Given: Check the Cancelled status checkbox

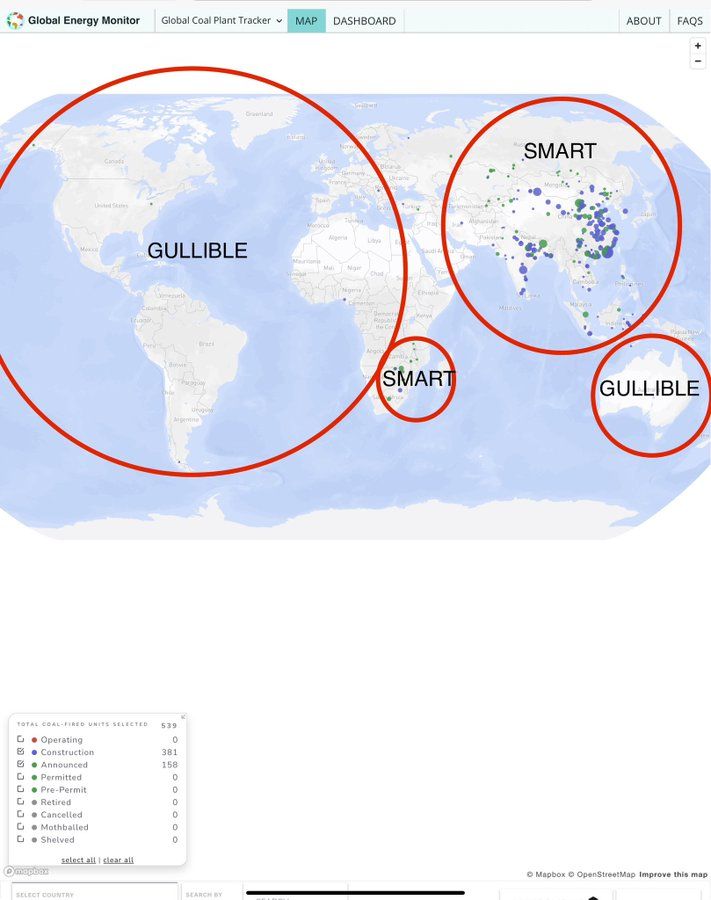Looking at the screenshot, I should pos(21,814).
